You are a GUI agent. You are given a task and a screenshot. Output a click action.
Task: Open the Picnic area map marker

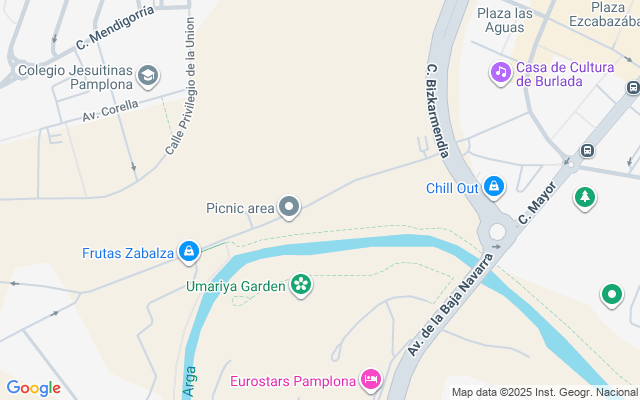coord(289,208)
